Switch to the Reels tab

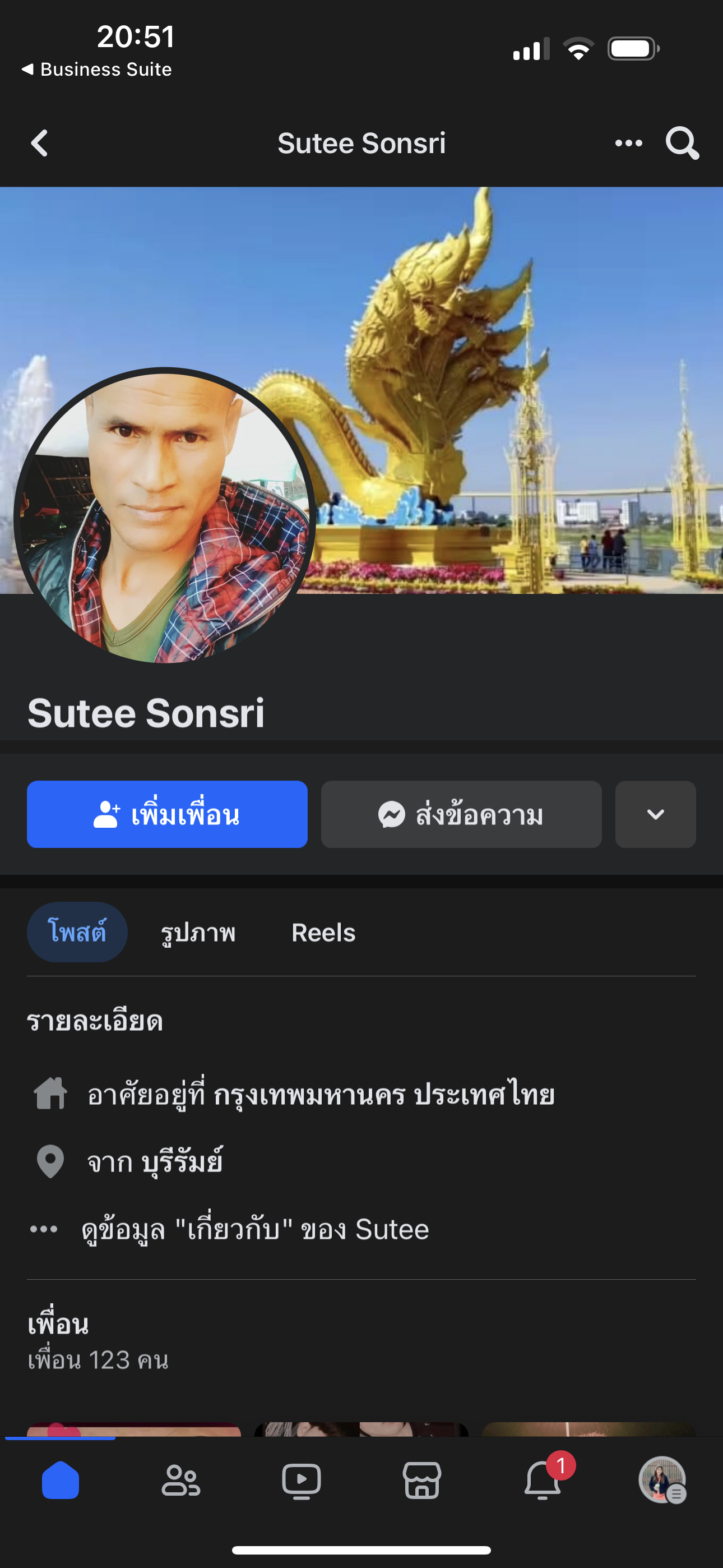point(323,932)
